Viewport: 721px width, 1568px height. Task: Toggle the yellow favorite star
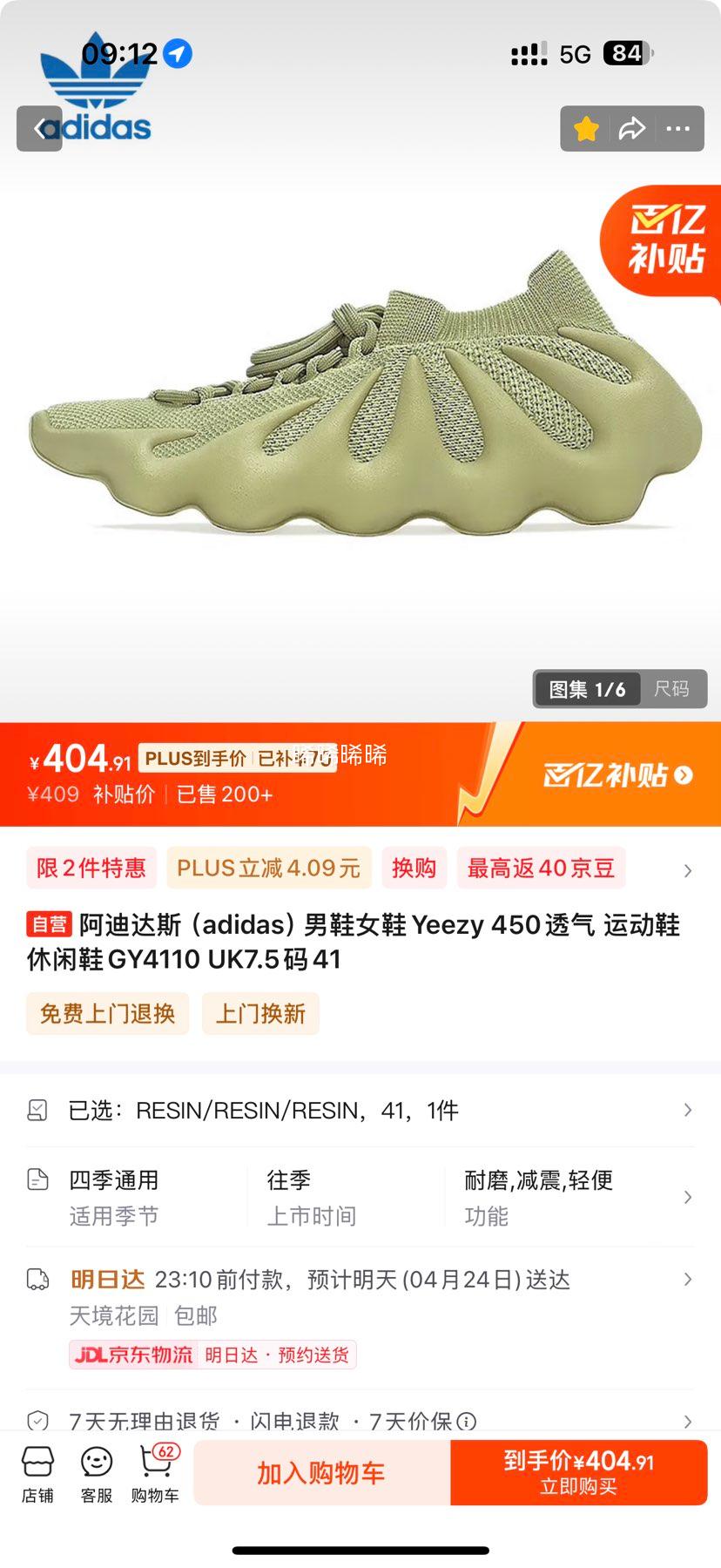[585, 128]
